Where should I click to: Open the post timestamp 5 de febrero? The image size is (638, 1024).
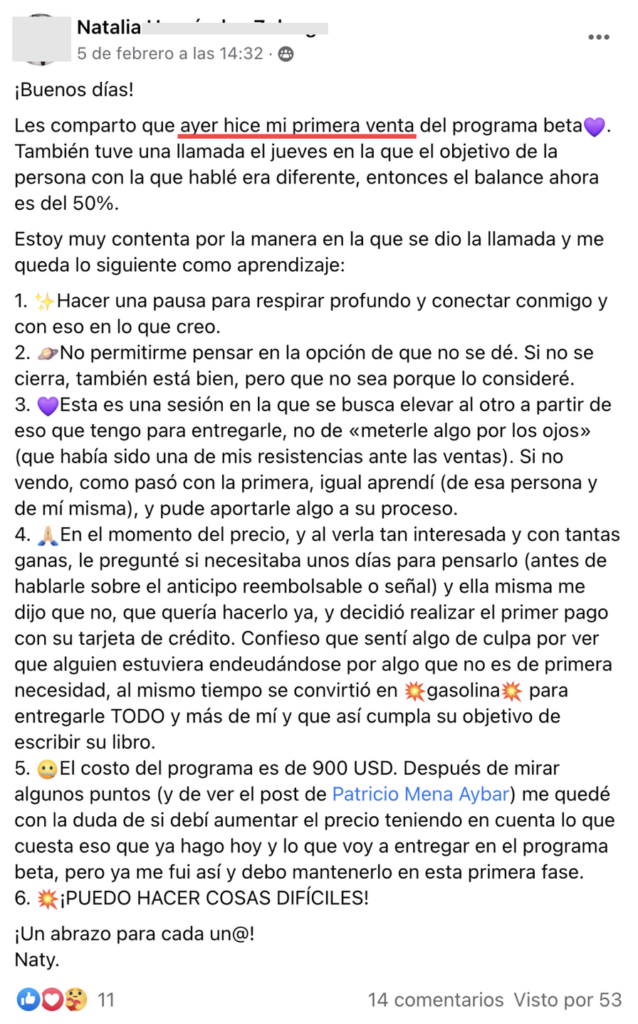(170, 54)
